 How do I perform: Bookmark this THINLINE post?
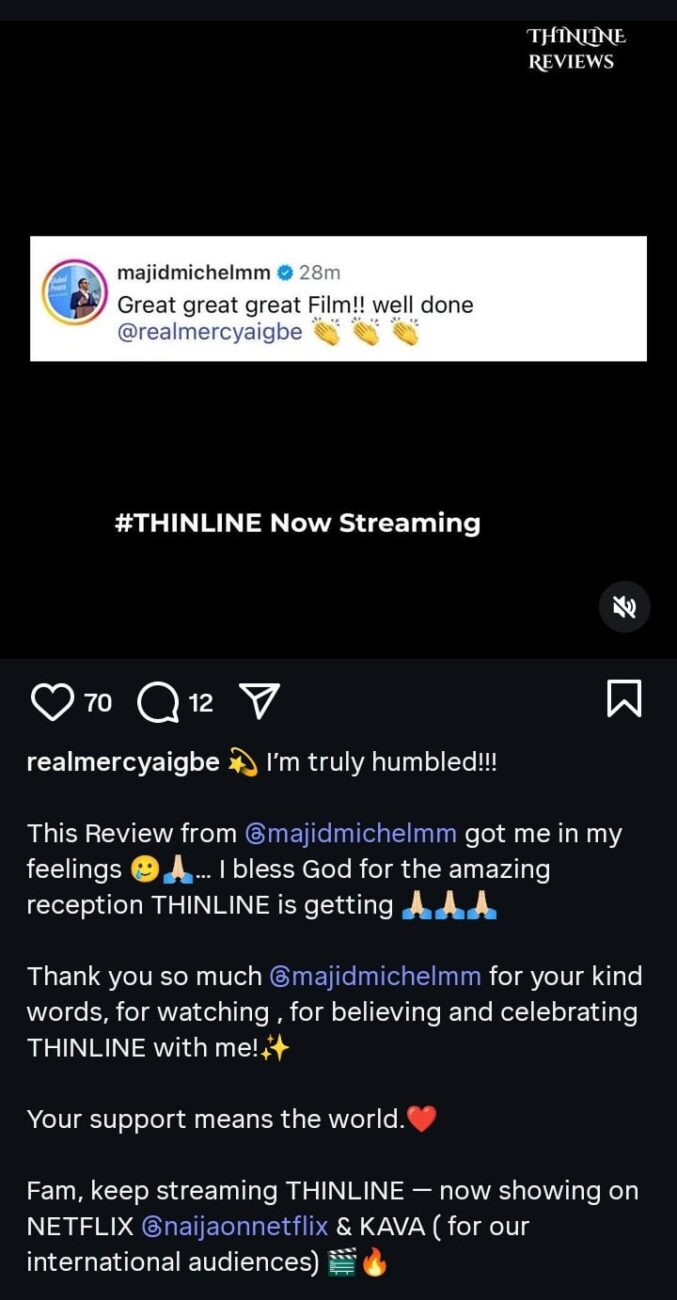tap(624, 699)
